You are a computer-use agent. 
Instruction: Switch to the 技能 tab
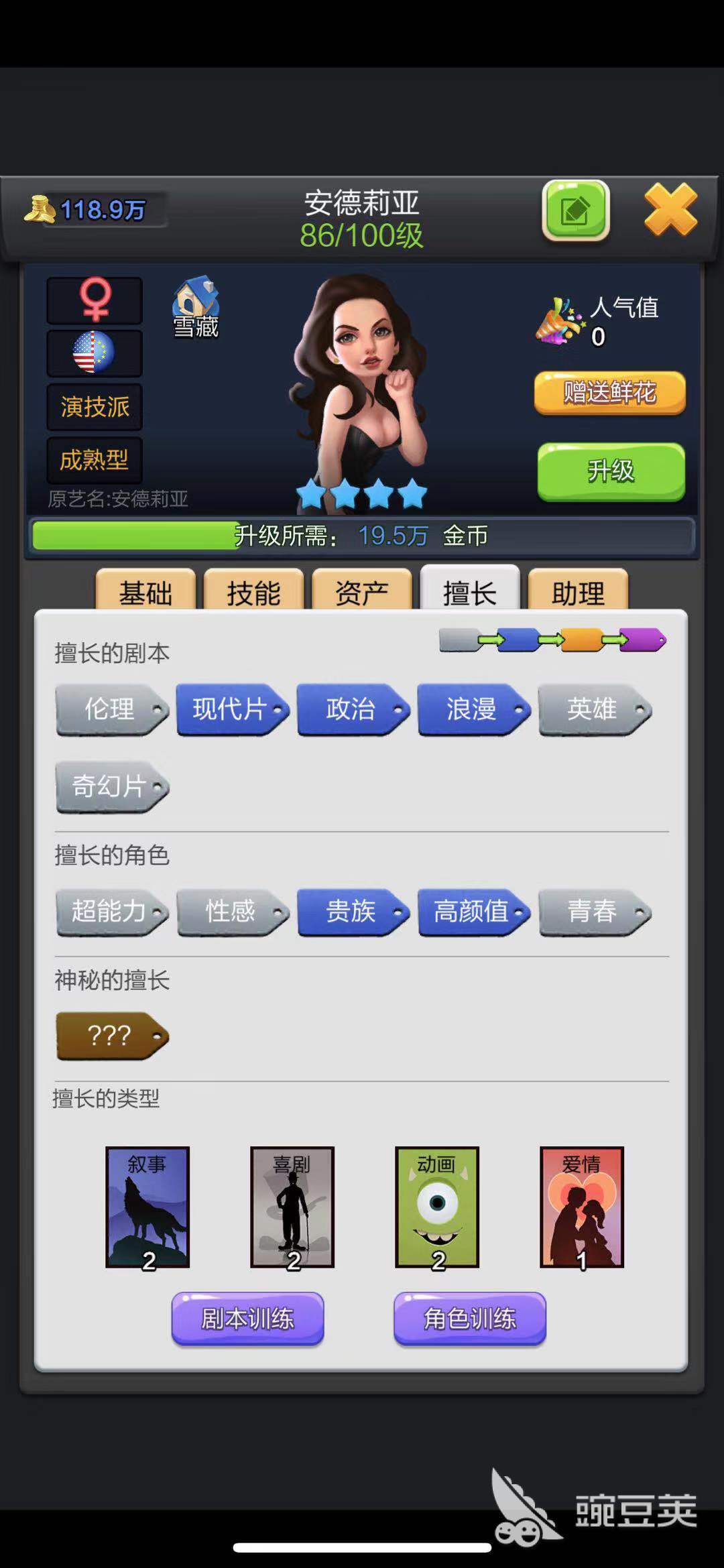pos(253,592)
